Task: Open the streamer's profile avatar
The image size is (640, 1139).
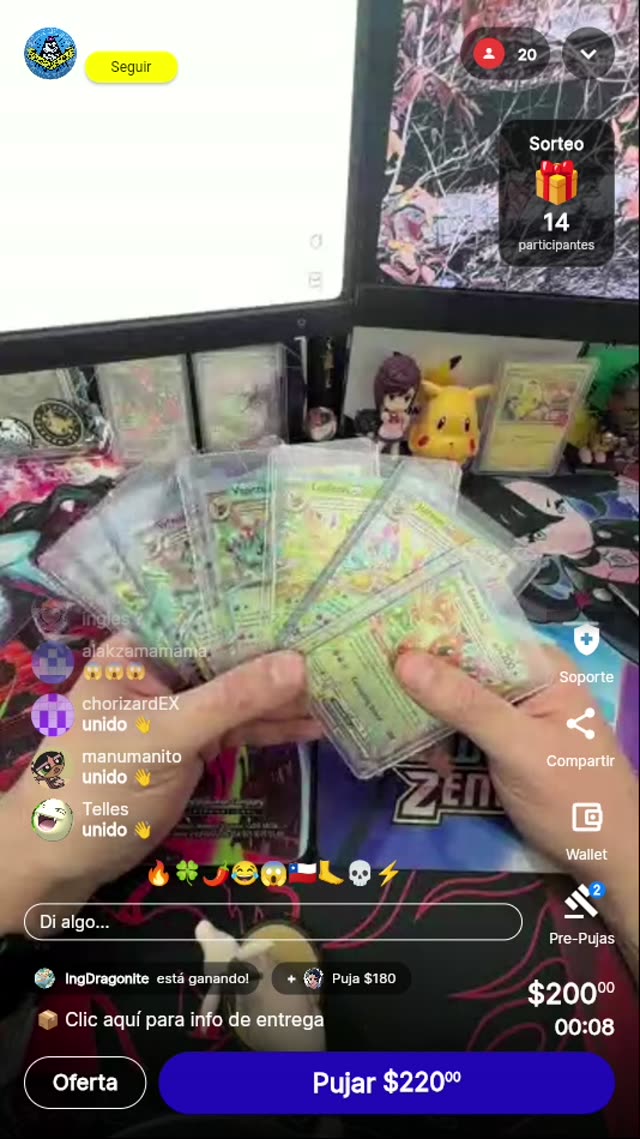Action: tap(50, 53)
